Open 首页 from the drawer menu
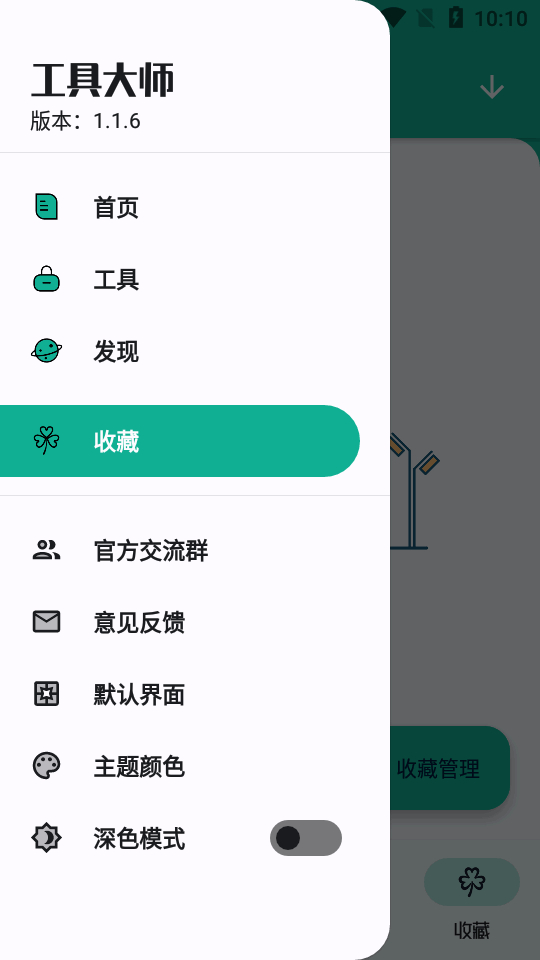This screenshot has height=960, width=540. pyautogui.click(x=180, y=207)
